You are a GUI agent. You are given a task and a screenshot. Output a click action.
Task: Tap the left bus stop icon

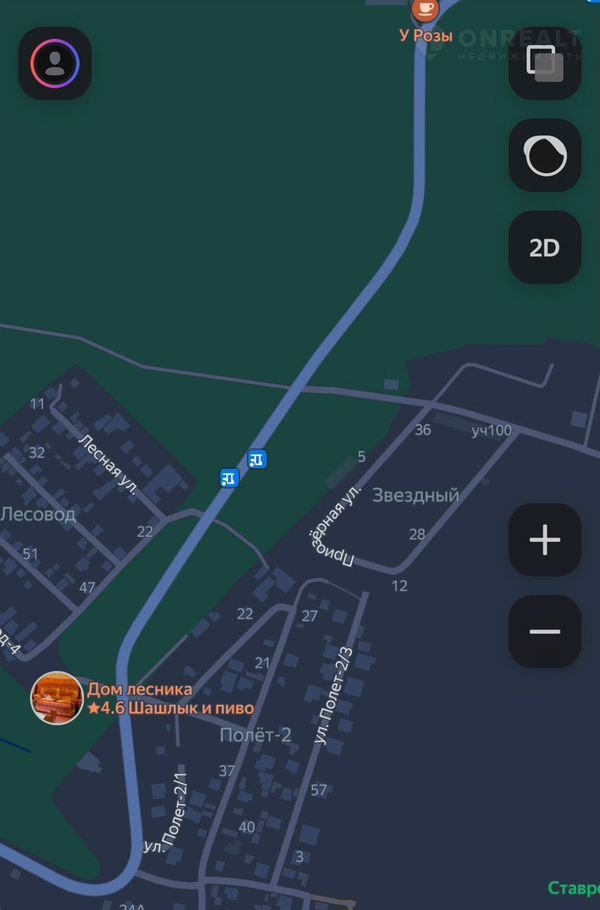230,478
